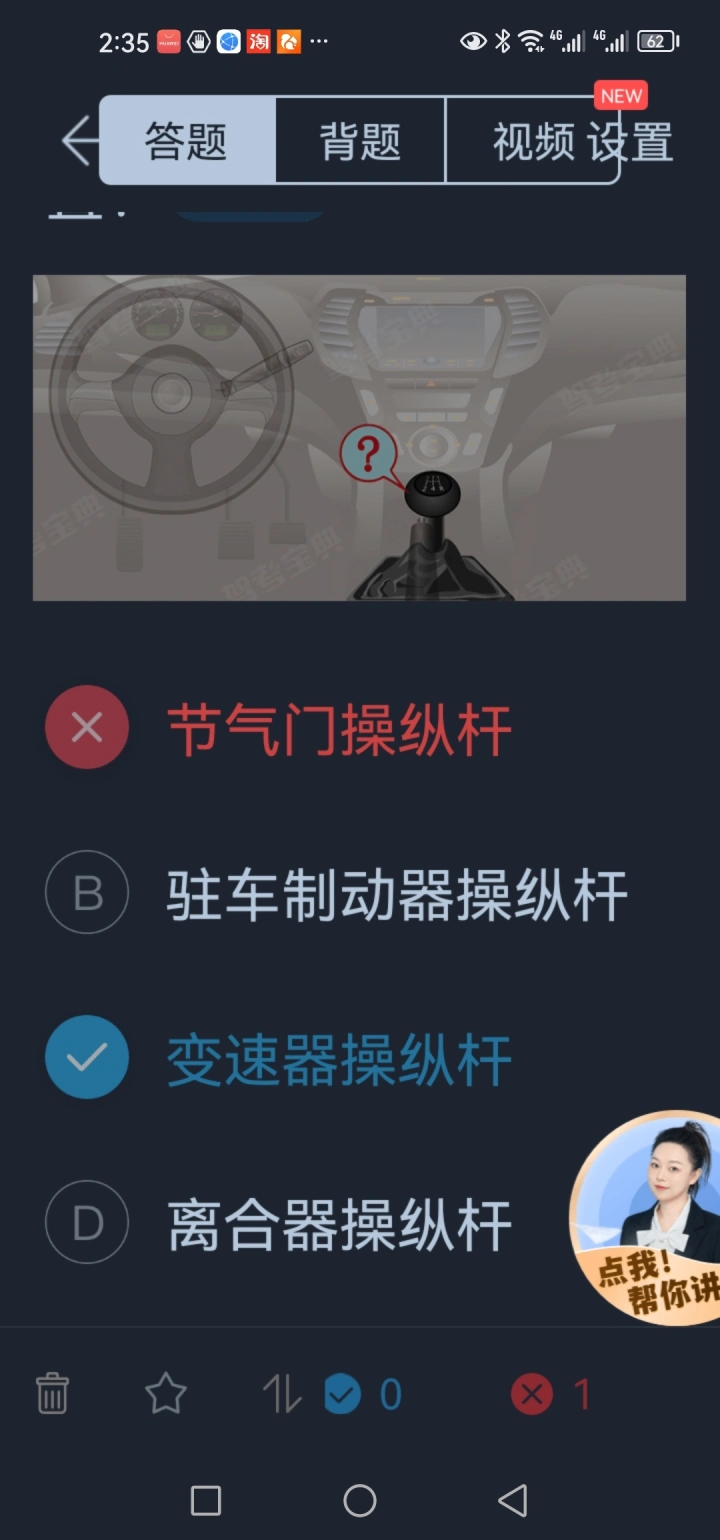Screen dimensions: 720x1540
Task: Tap the 点我帮你讲 tutor bubble
Action: coord(648,1217)
